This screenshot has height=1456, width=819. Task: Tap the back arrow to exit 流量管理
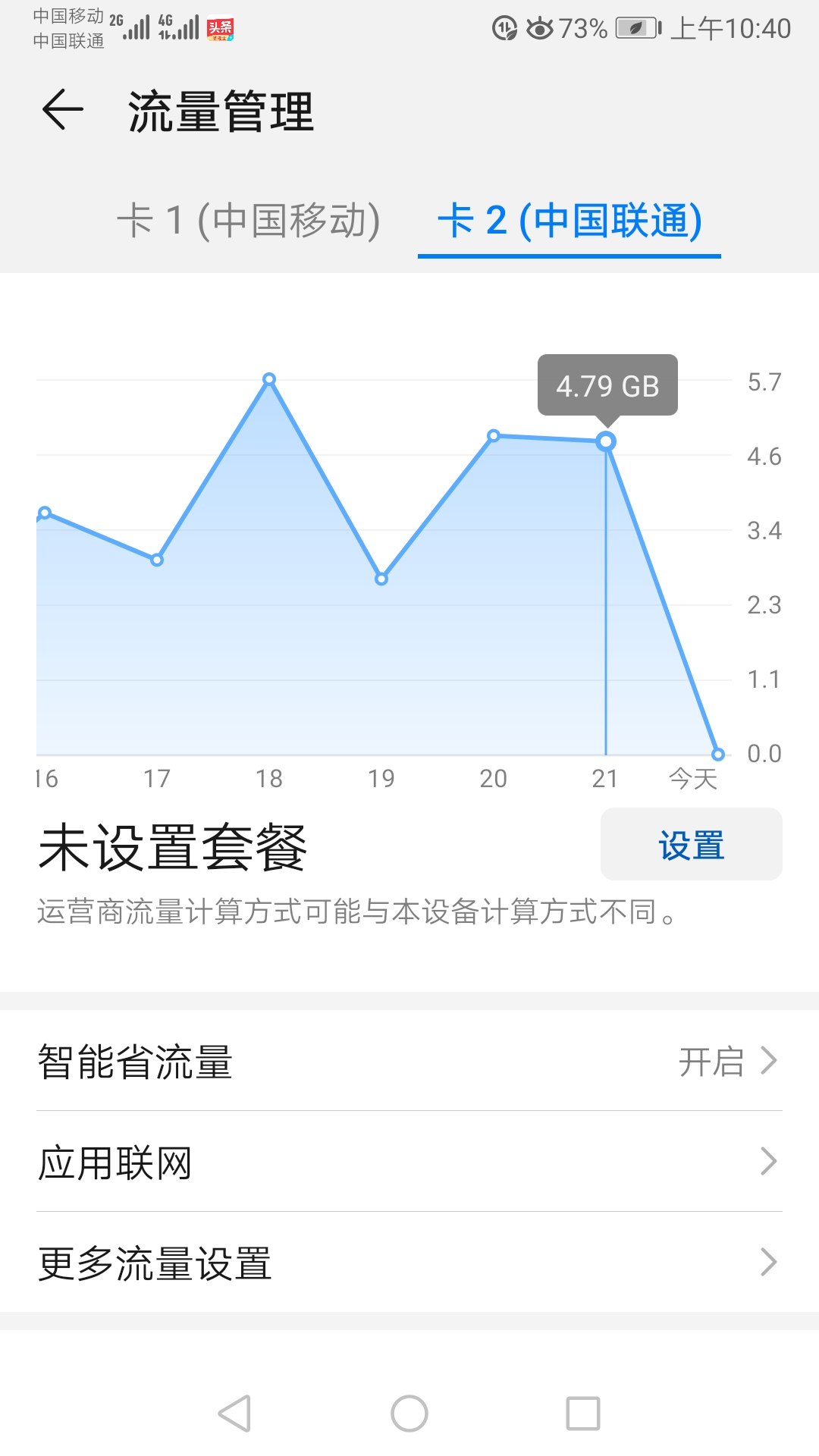(62, 110)
